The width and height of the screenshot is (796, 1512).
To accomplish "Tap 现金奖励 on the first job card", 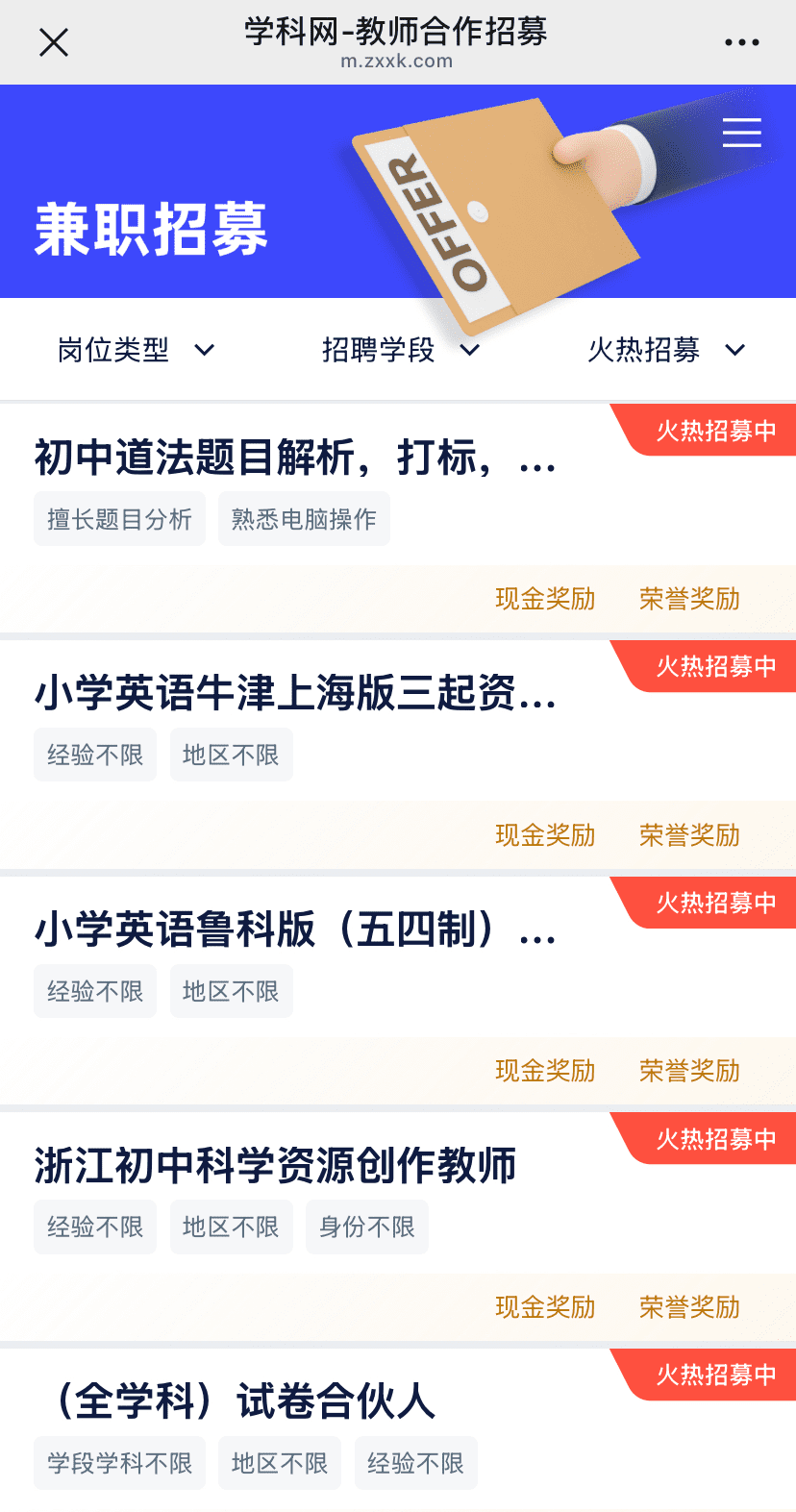I will (545, 598).
